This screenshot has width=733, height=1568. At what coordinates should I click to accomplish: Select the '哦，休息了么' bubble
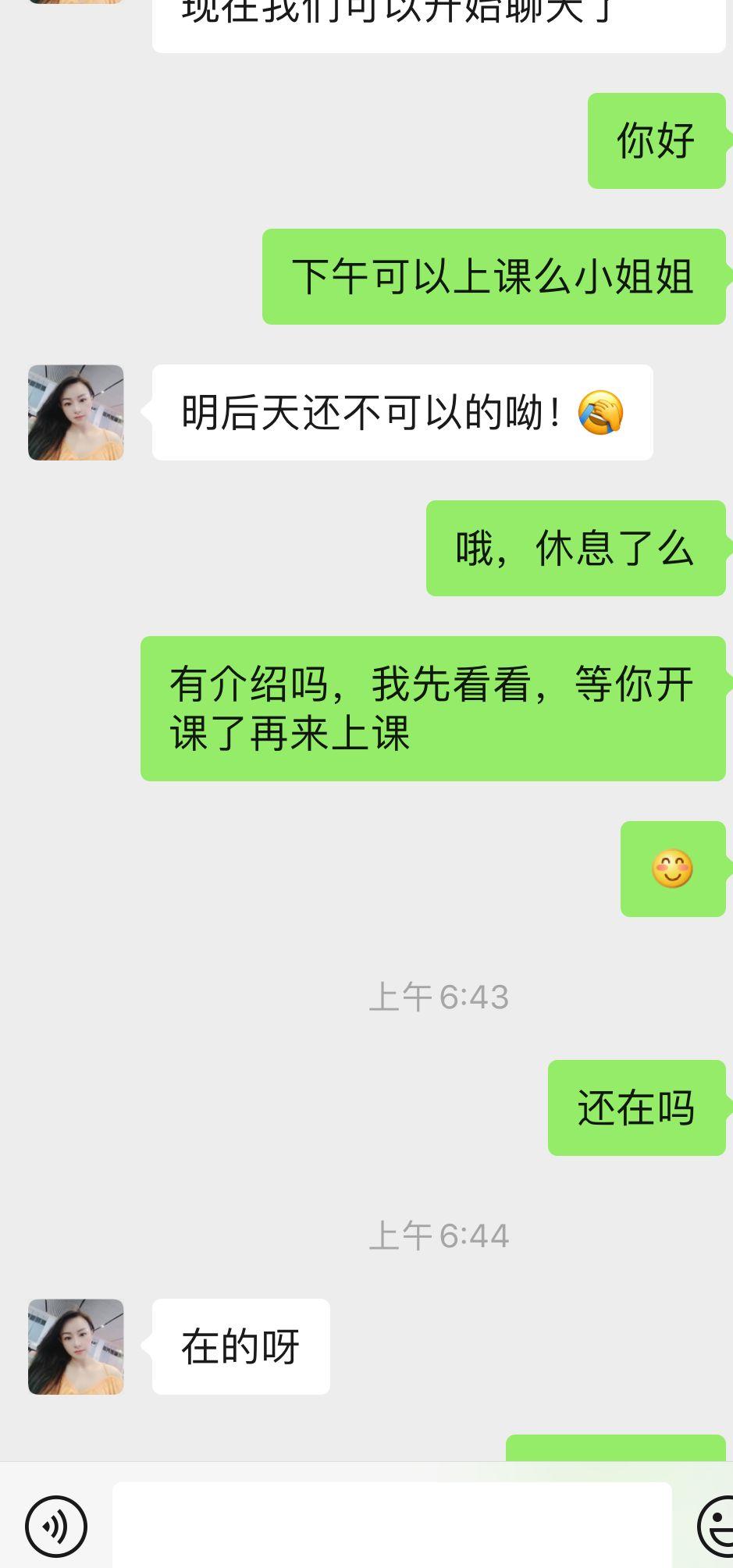[x=575, y=549]
